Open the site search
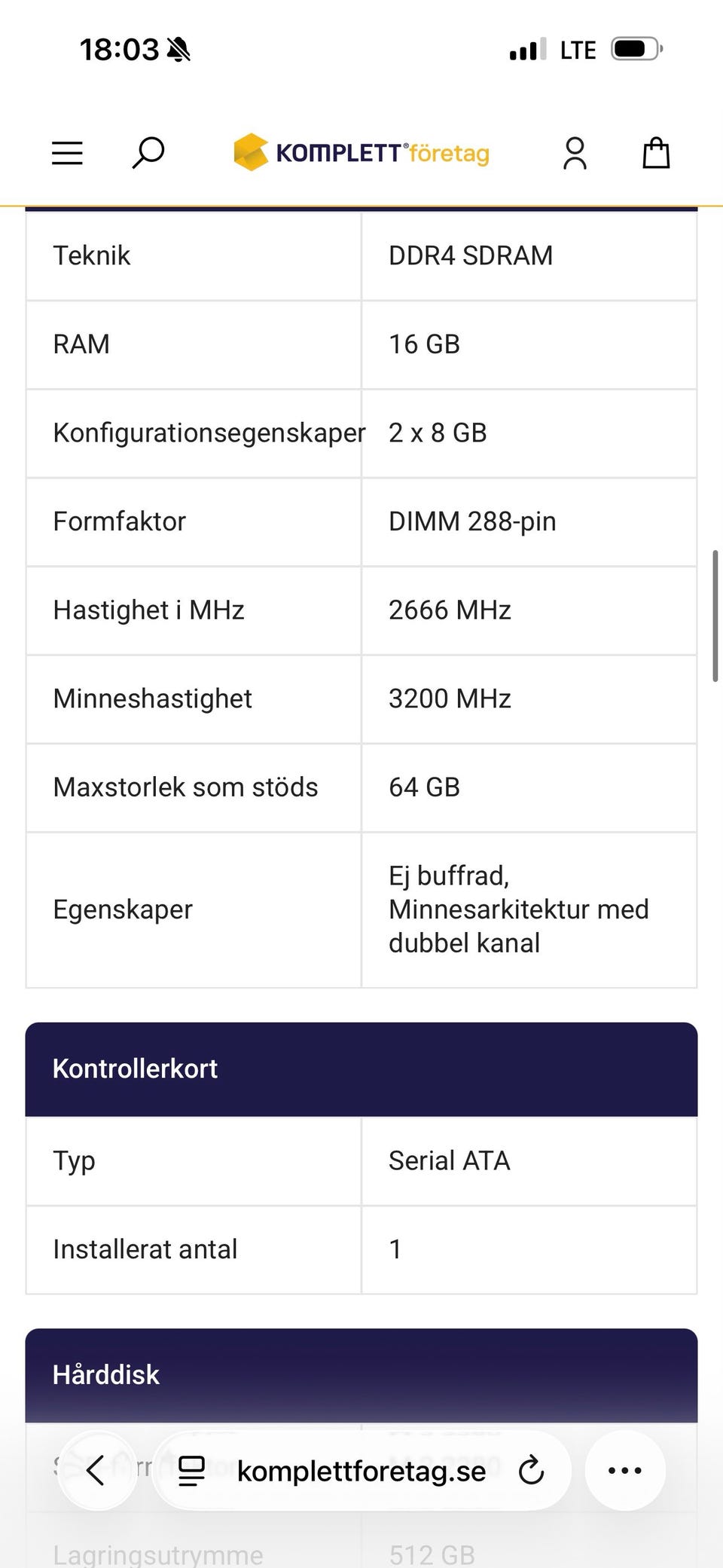The height and width of the screenshot is (1568, 723). pyautogui.click(x=148, y=153)
